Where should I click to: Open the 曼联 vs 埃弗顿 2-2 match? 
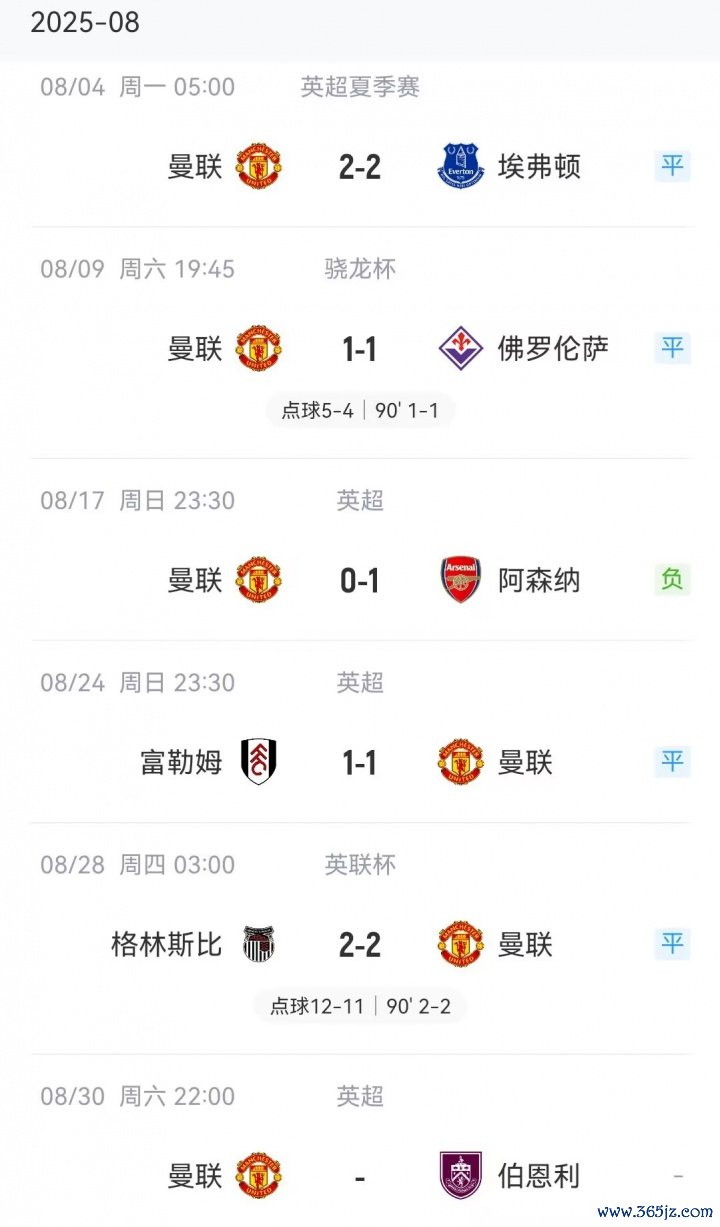360,166
